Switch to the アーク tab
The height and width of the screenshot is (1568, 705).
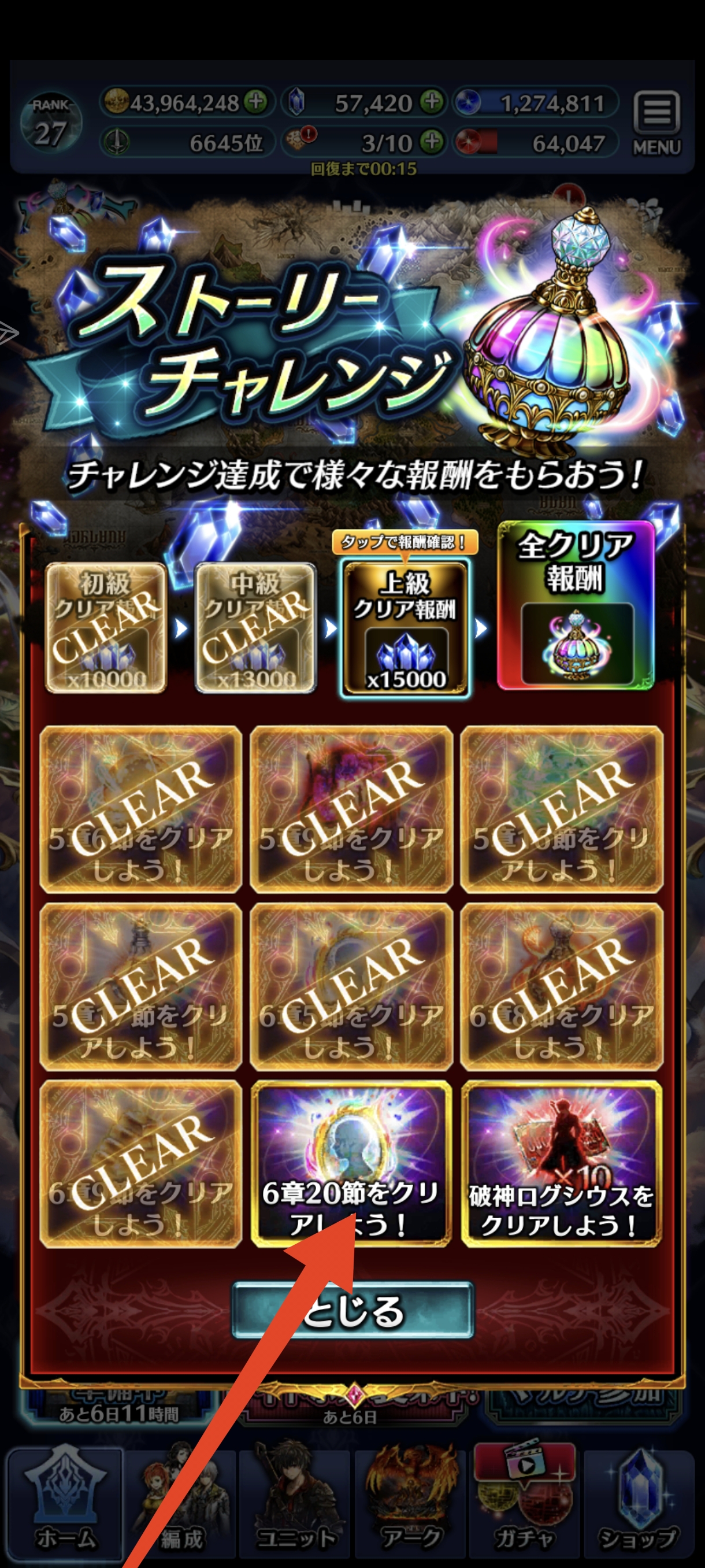pyautogui.click(x=411, y=1503)
